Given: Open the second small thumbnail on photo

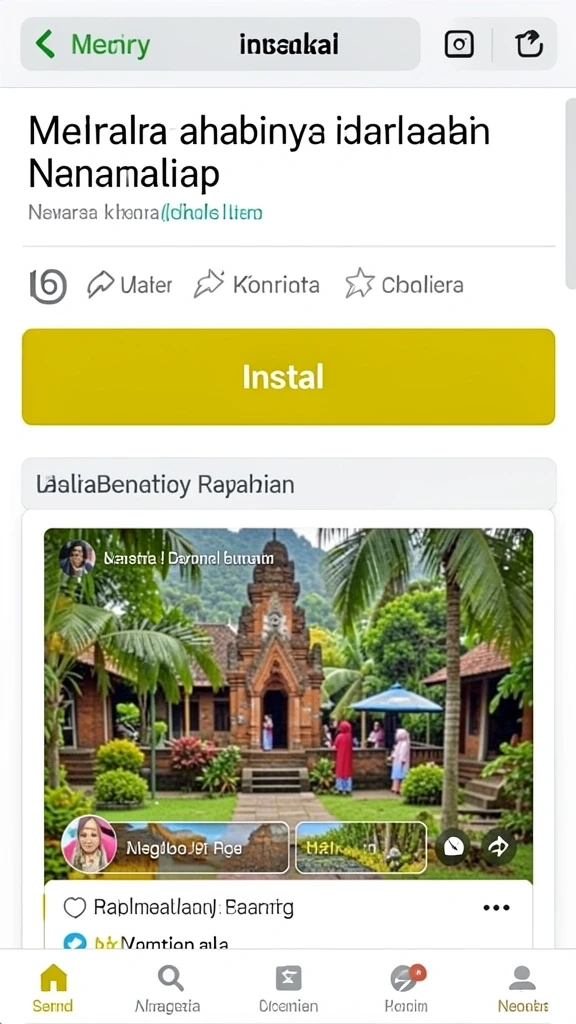Looking at the screenshot, I should (361, 847).
